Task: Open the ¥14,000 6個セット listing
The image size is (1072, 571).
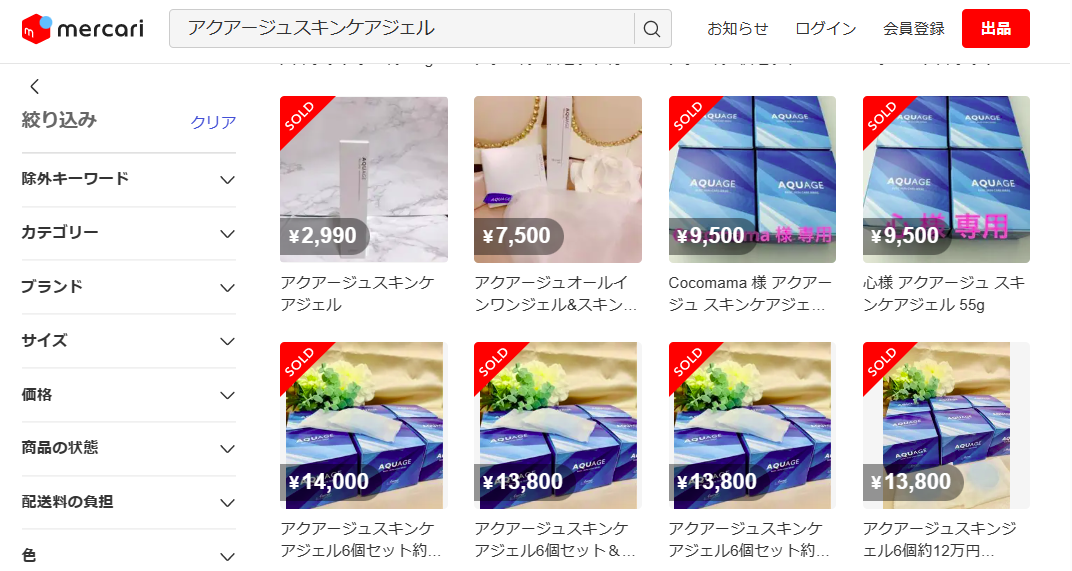Action: (x=363, y=425)
